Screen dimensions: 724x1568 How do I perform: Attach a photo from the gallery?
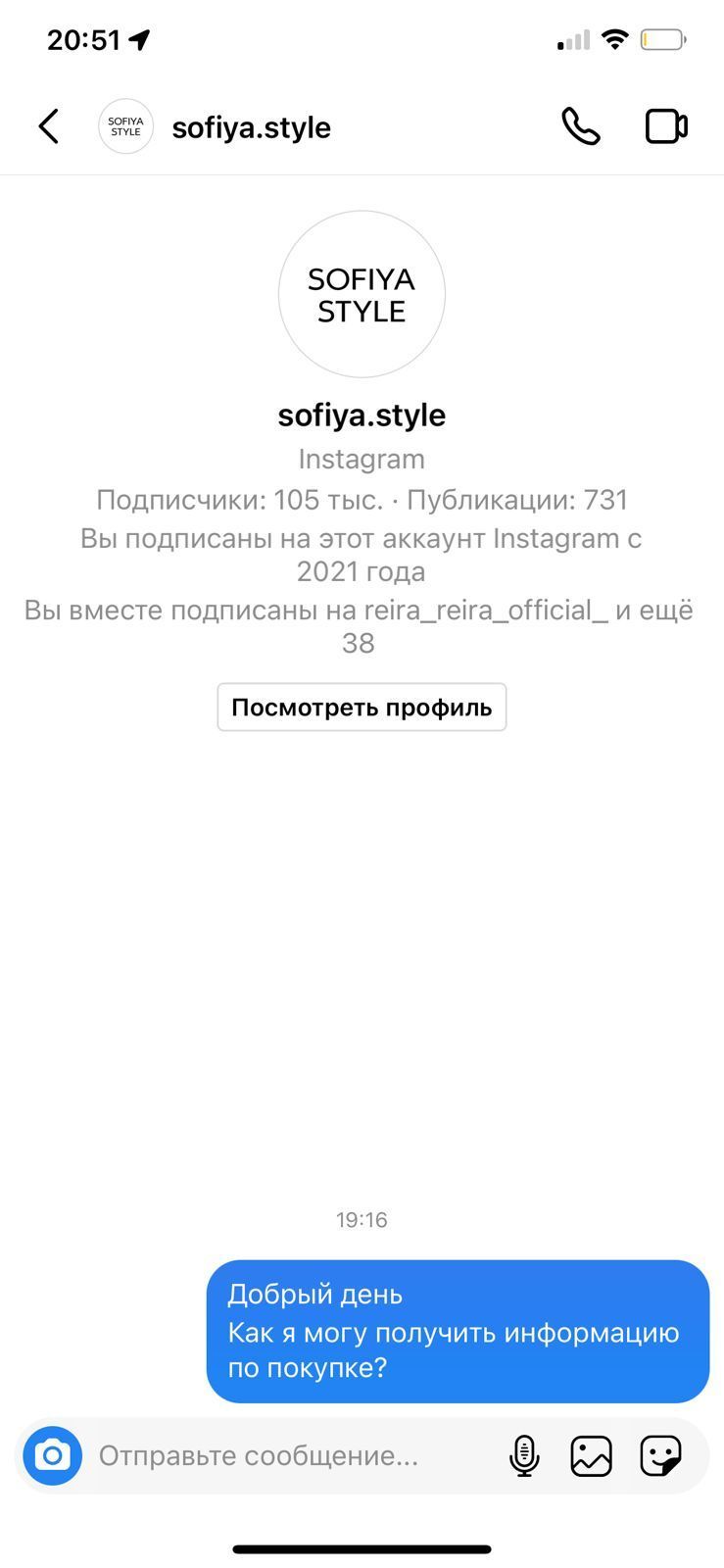[592, 1455]
